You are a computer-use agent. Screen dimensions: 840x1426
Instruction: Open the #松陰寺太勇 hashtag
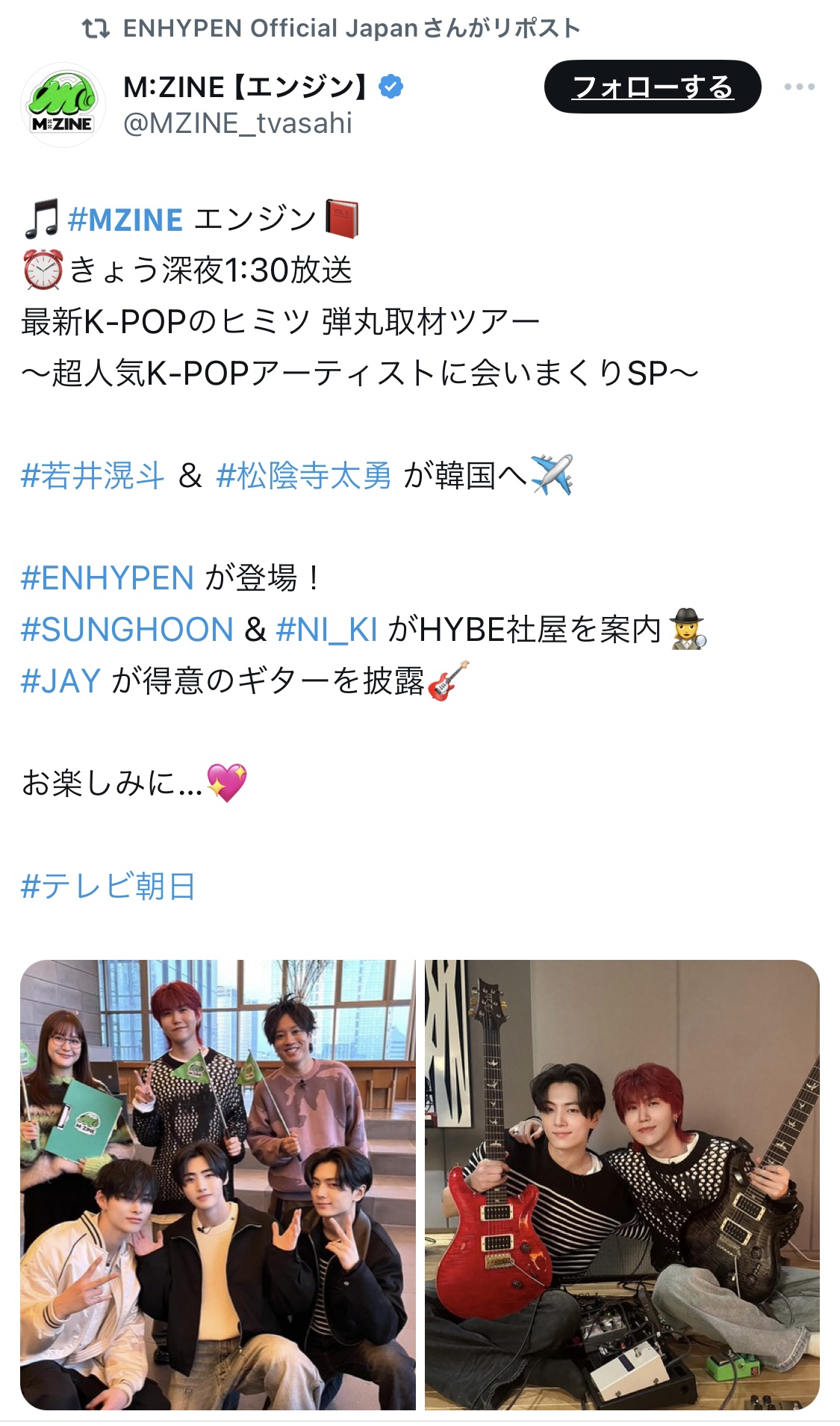303,476
